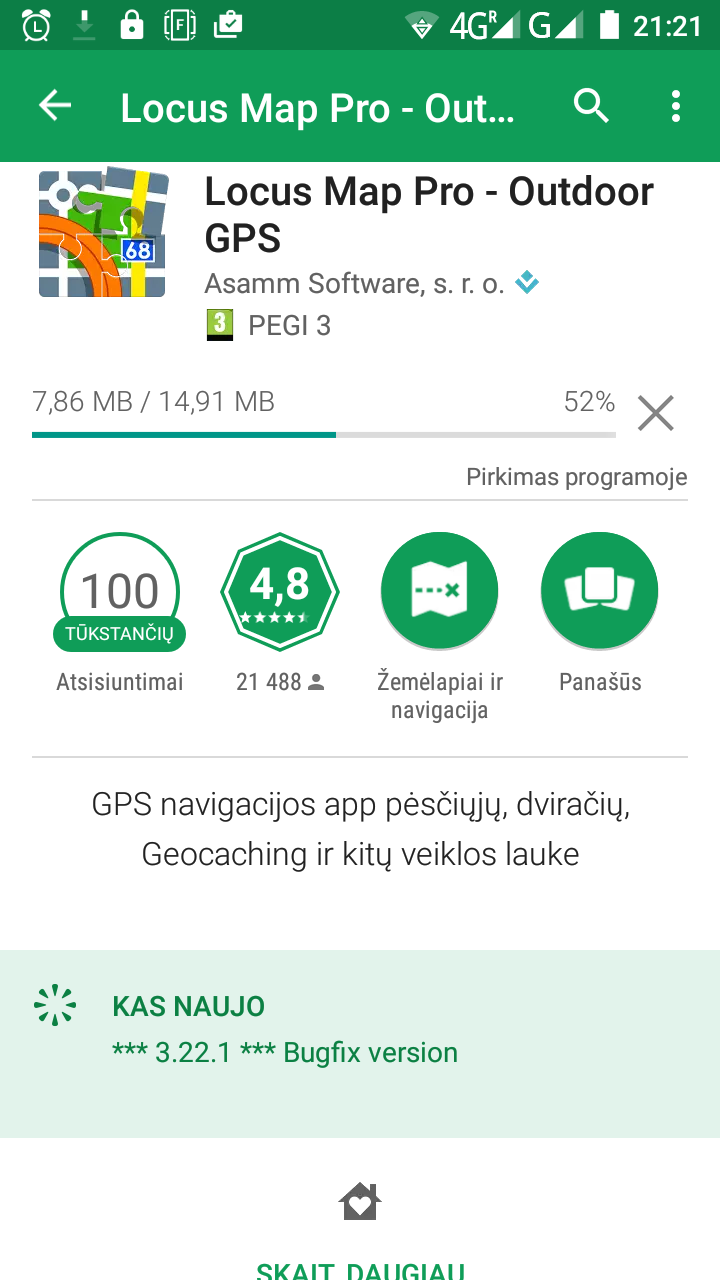Cancel the Locus Map Pro download
The image size is (720, 1280).
click(x=656, y=413)
